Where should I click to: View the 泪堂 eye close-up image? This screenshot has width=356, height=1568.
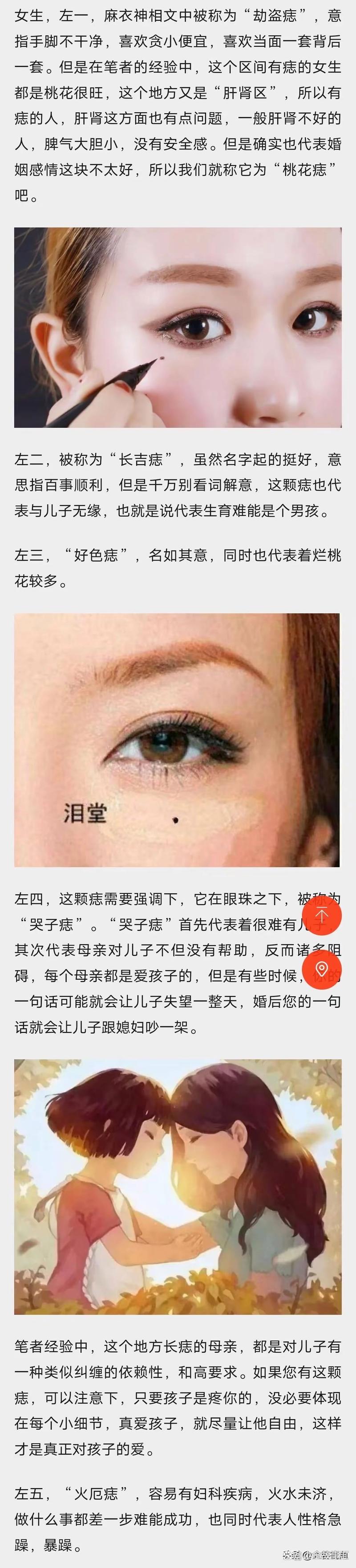click(178, 740)
